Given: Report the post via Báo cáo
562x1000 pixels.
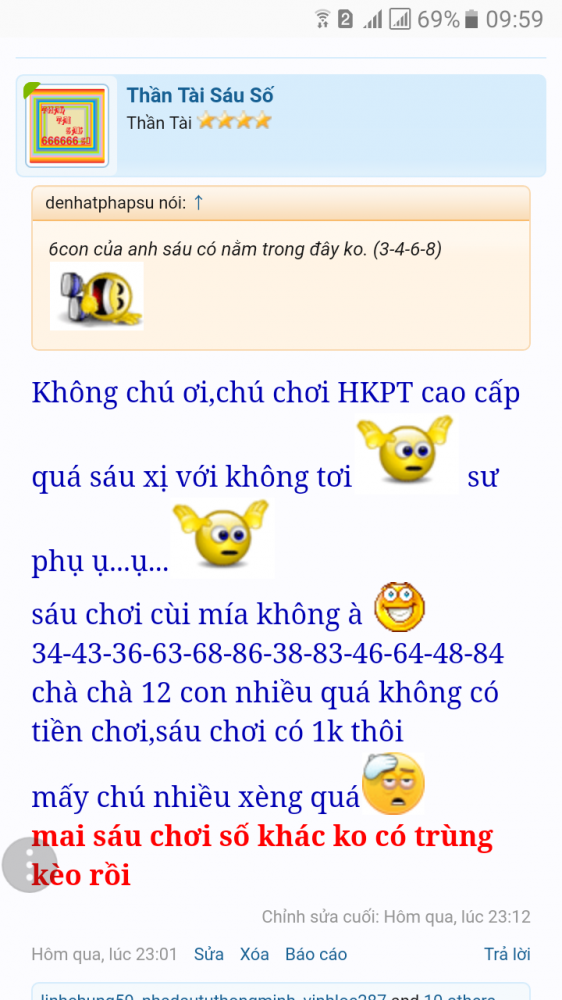Looking at the screenshot, I should click(x=316, y=954).
